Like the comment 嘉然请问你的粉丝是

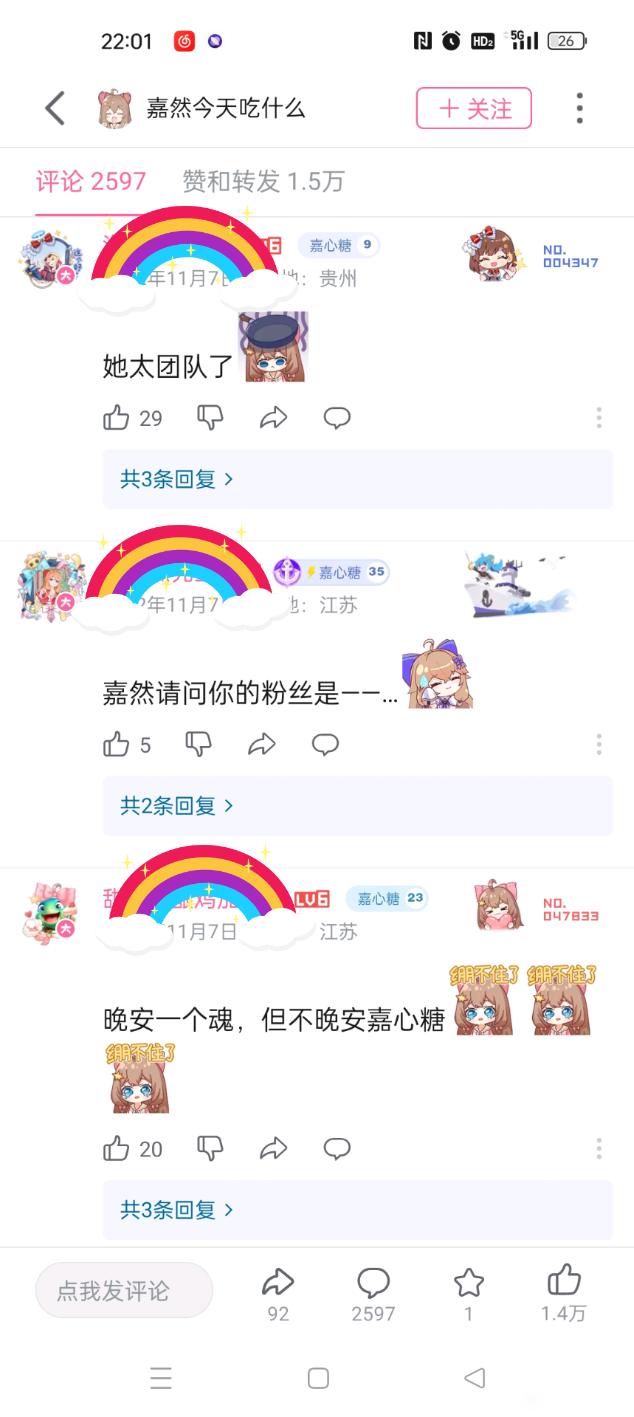click(x=117, y=744)
